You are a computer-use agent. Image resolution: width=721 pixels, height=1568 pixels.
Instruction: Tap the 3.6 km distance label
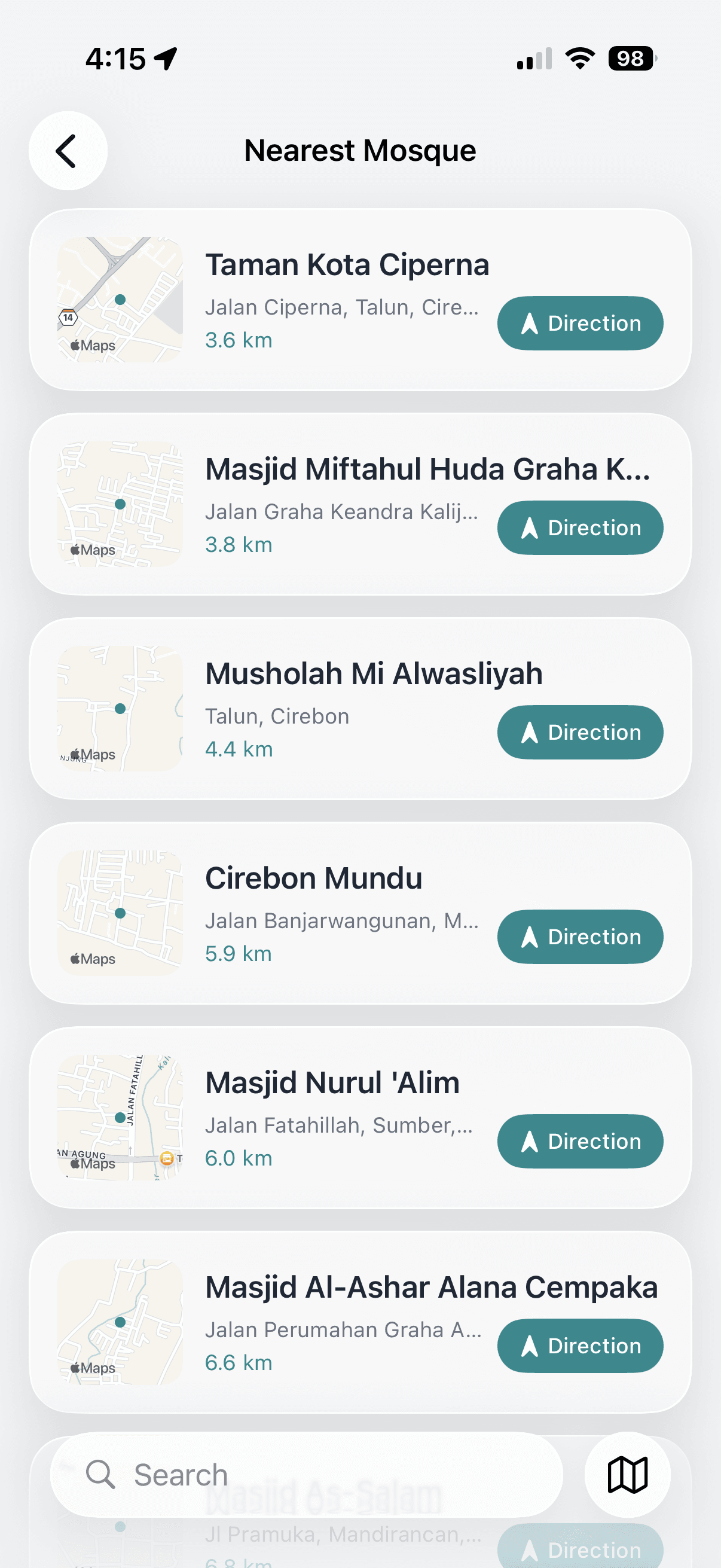pyautogui.click(x=239, y=340)
